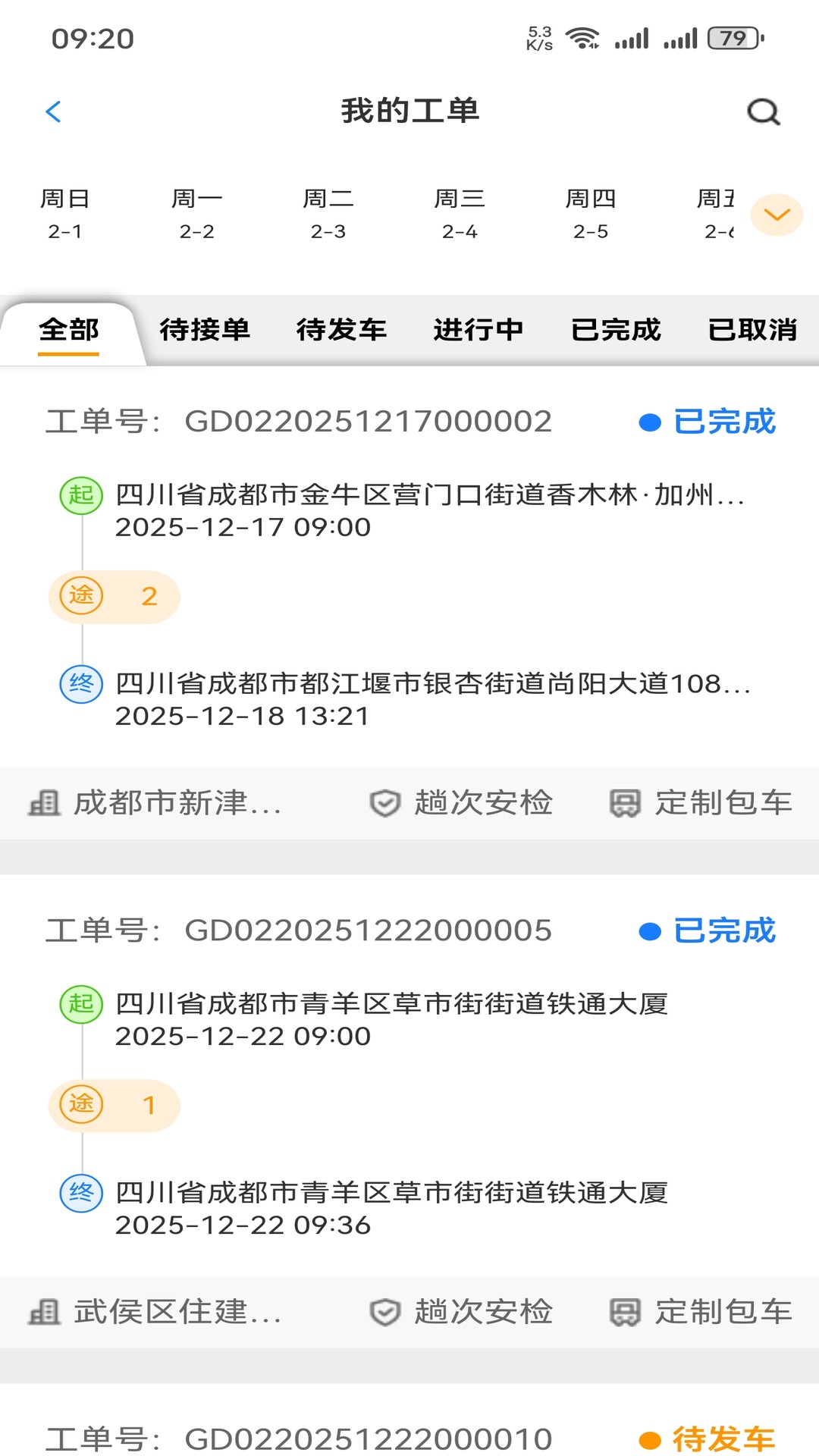Expand the 途 2 waypoint badge
Screen dimensions: 819x1456
[114, 597]
